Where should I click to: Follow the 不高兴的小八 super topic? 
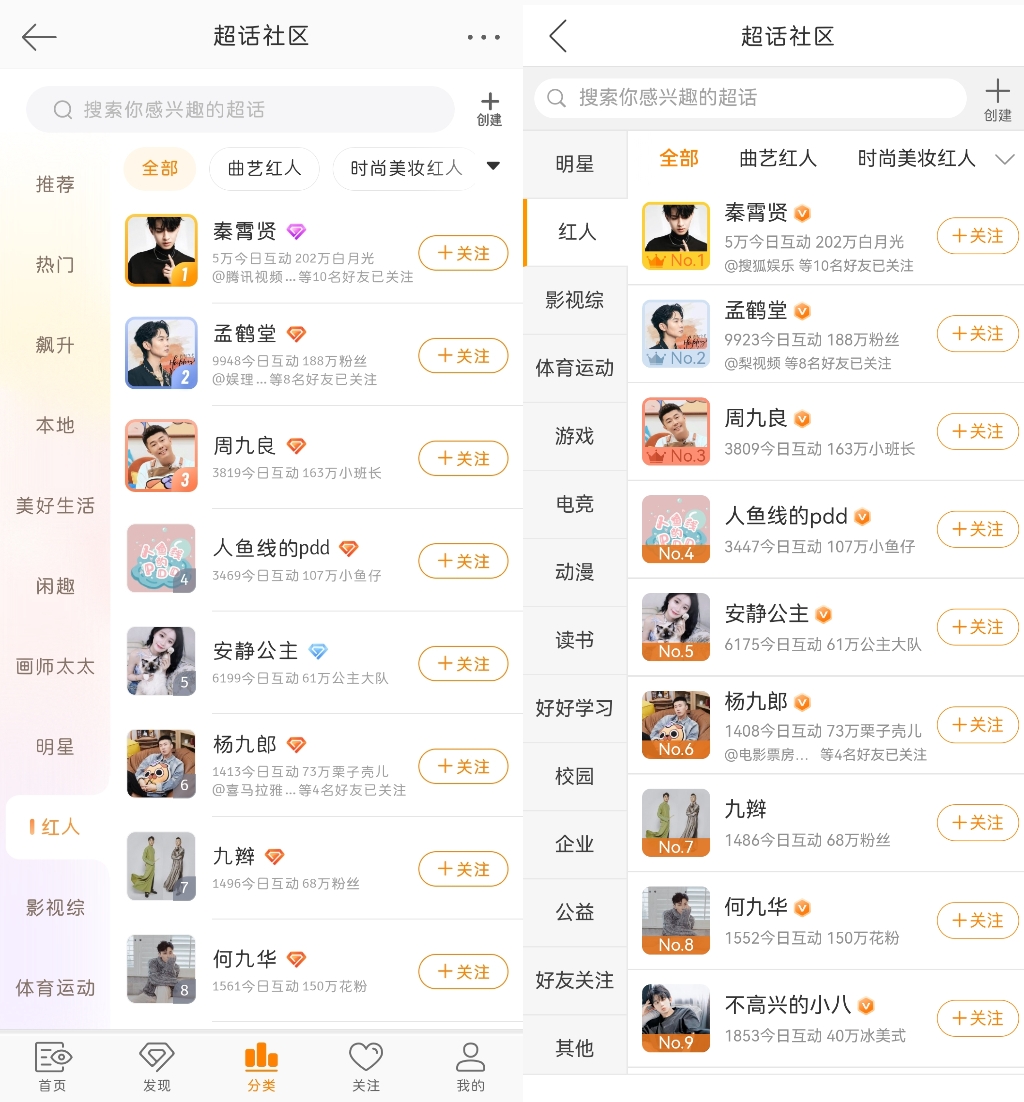point(977,1018)
